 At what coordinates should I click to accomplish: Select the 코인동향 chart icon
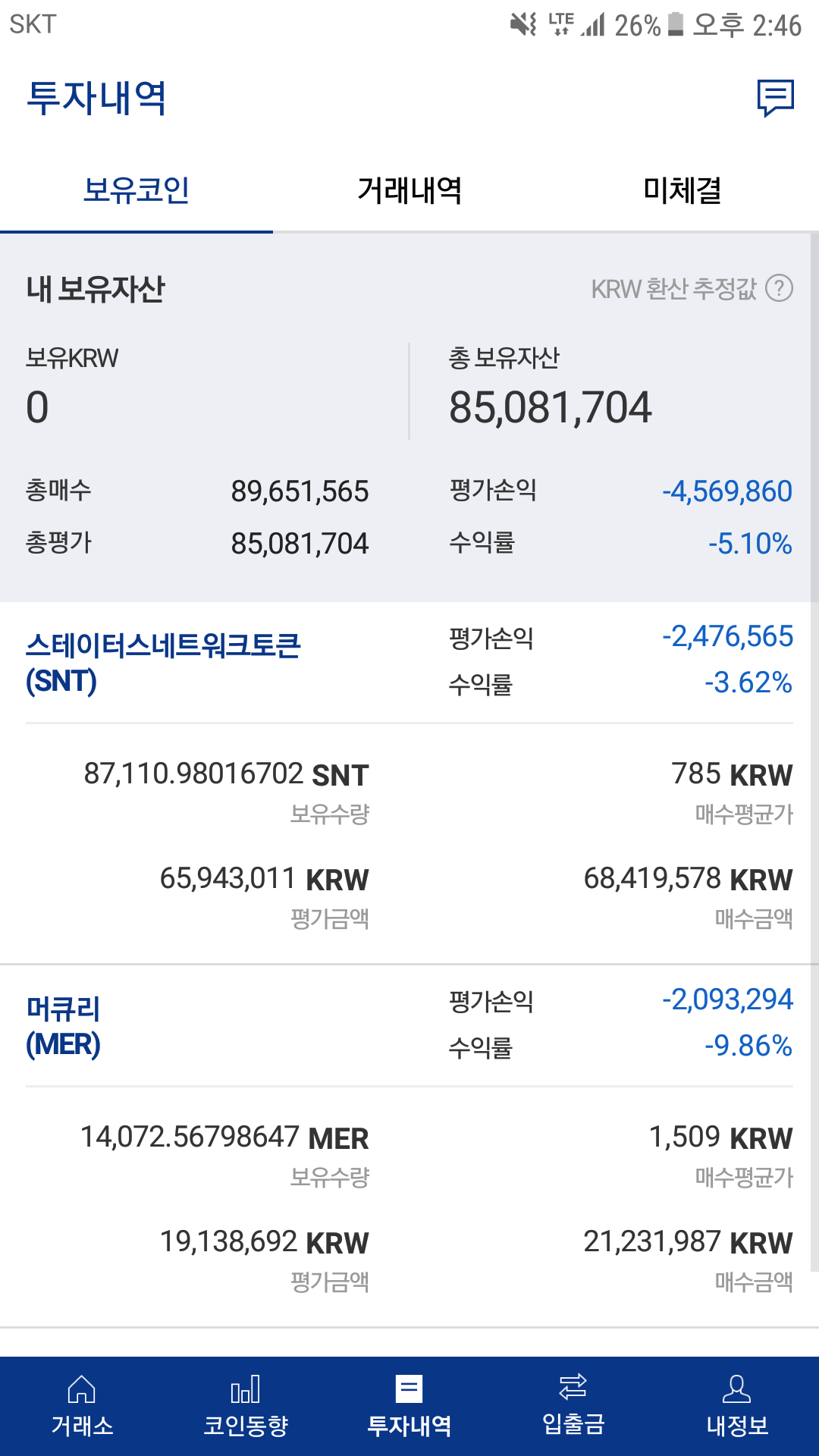point(244,1407)
